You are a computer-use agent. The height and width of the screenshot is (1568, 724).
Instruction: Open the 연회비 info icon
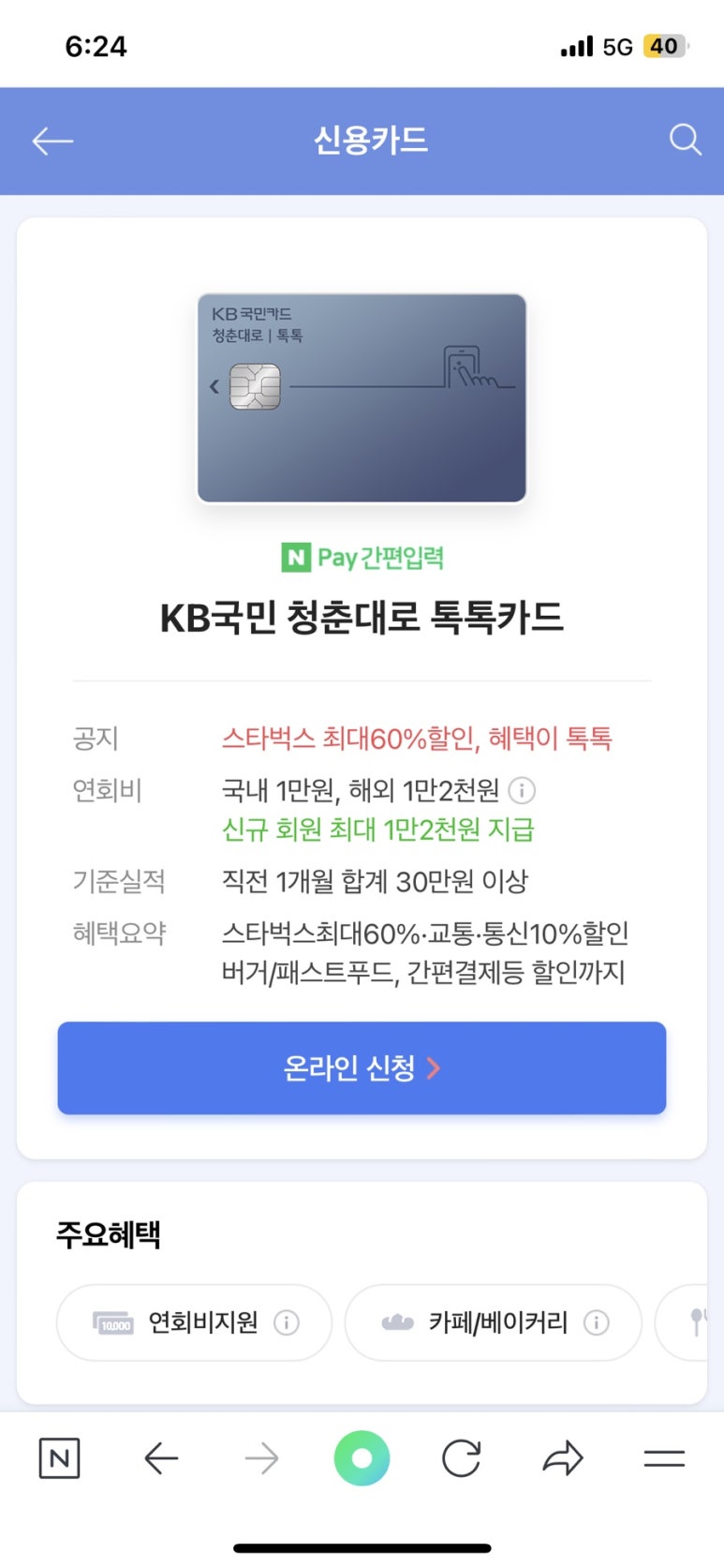522,791
